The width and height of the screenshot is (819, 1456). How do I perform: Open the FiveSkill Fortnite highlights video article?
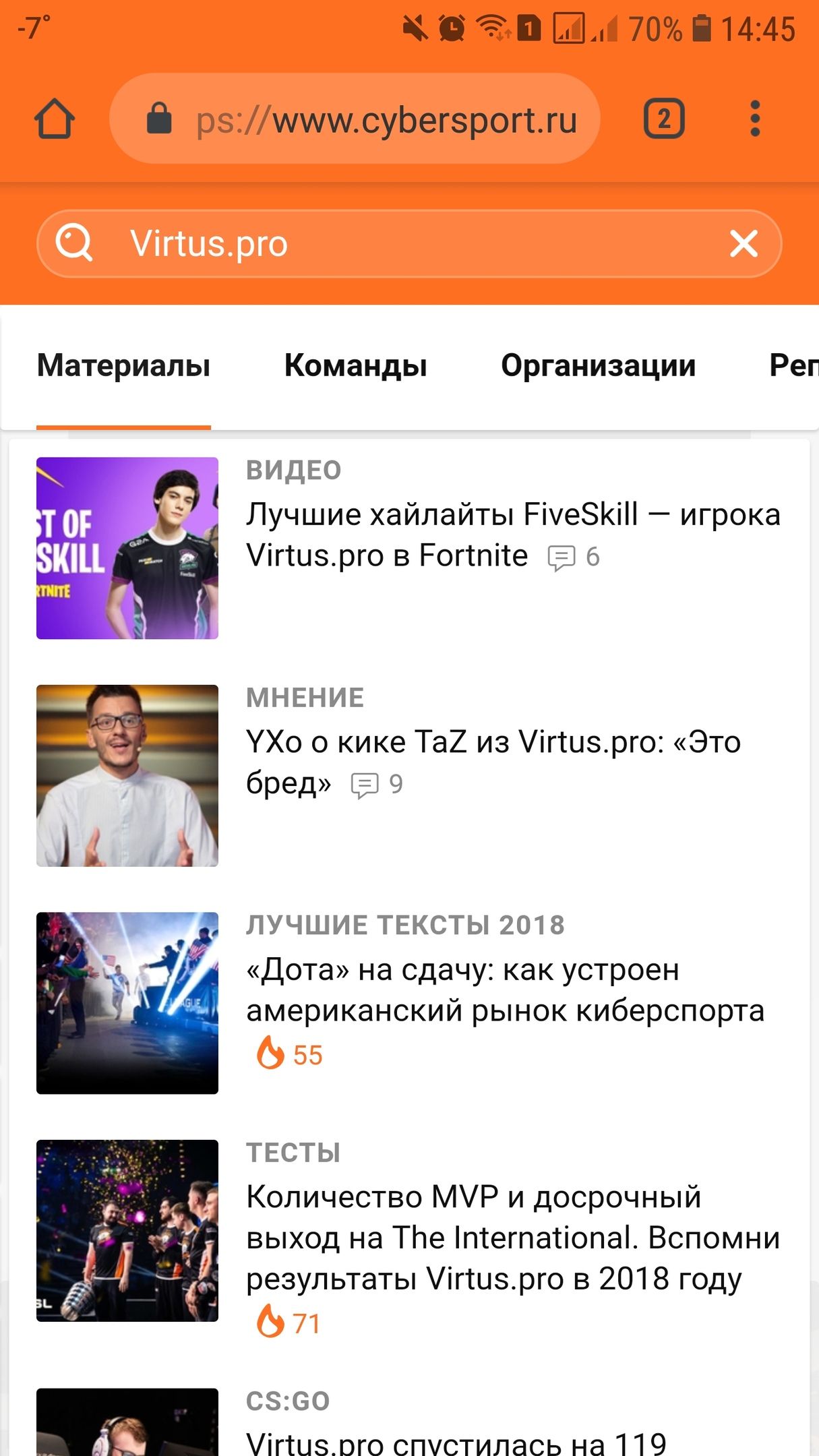pos(512,535)
